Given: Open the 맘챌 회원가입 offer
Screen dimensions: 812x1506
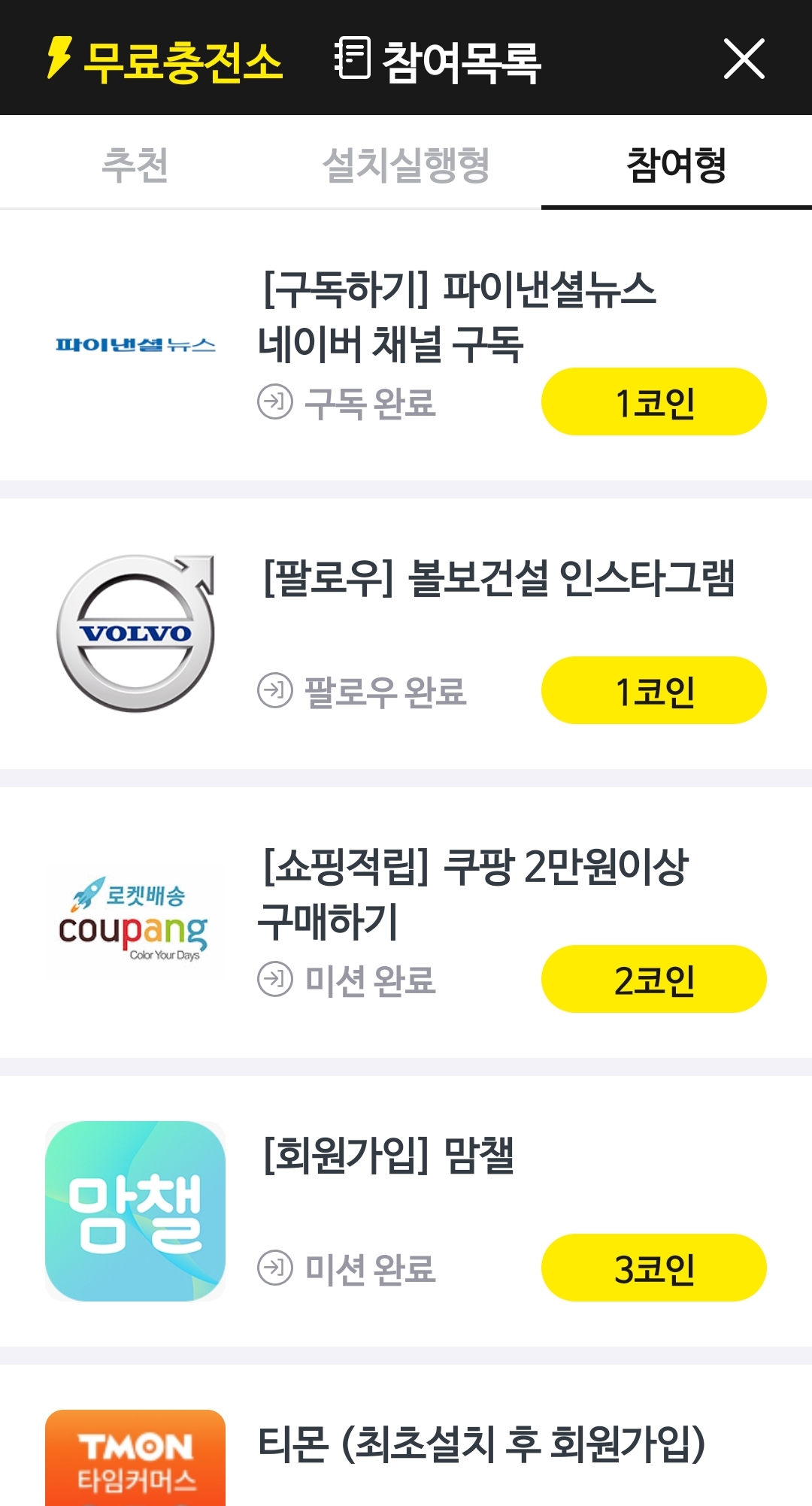Looking at the screenshot, I should (388, 1156).
